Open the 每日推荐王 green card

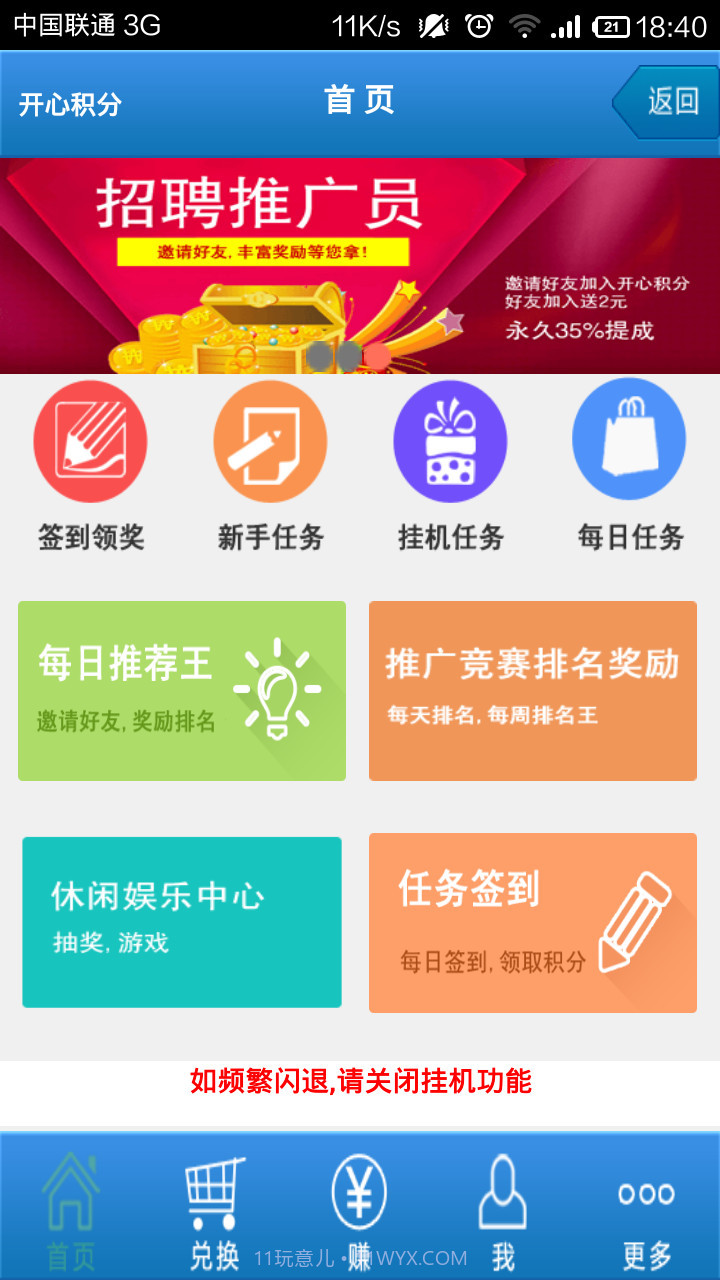click(x=181, y=690)
